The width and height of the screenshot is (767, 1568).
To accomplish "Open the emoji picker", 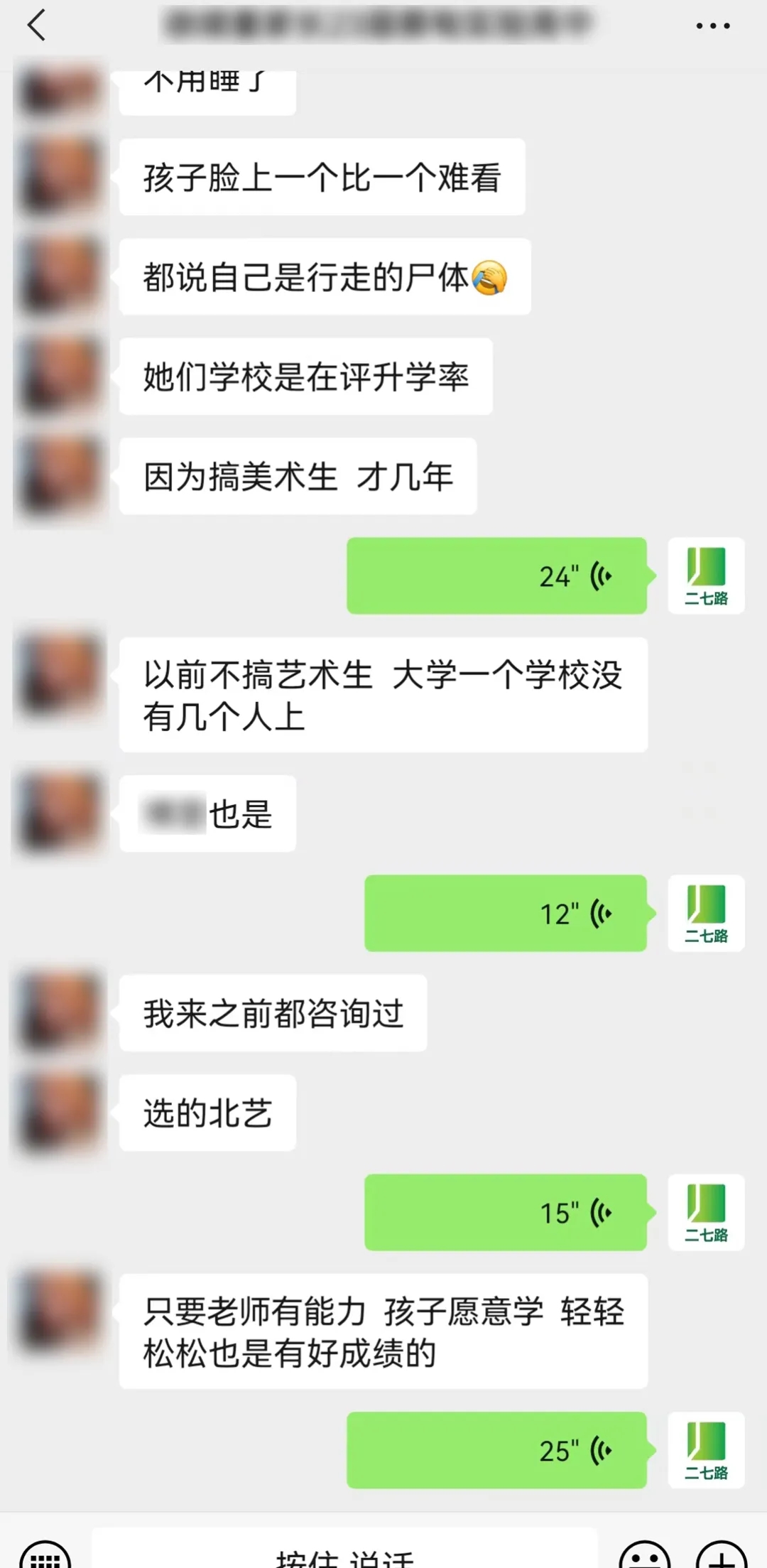I will pyautogui.click(x=645, y=1556).
